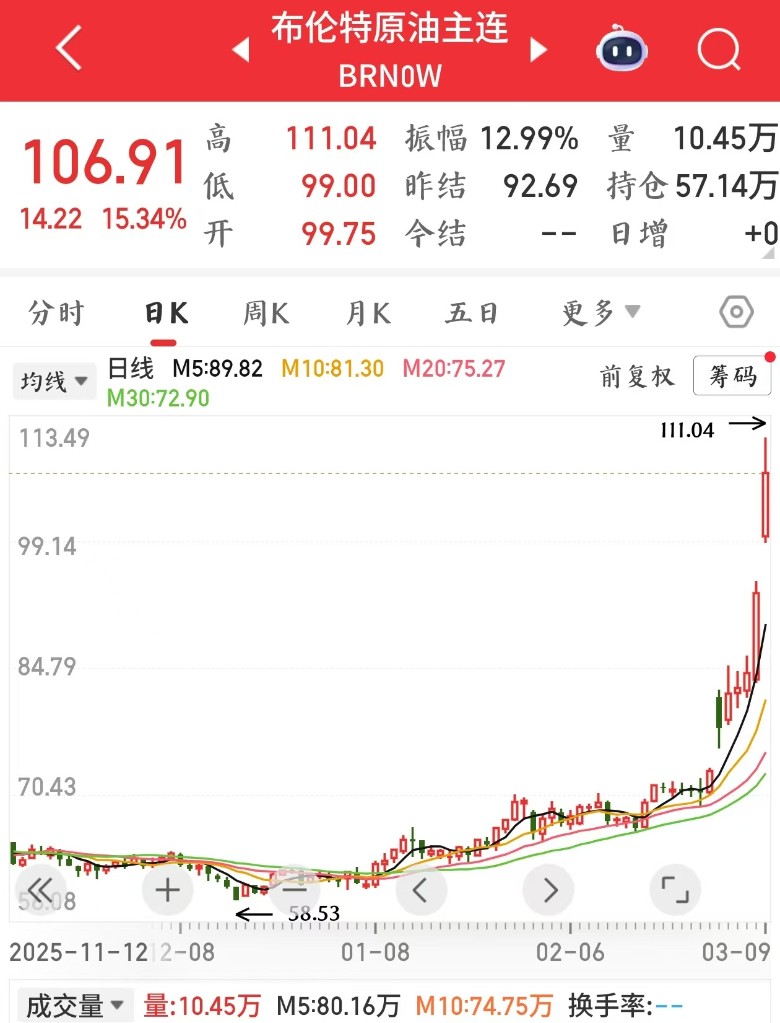Select the 日K chart tab

(166, 313)
